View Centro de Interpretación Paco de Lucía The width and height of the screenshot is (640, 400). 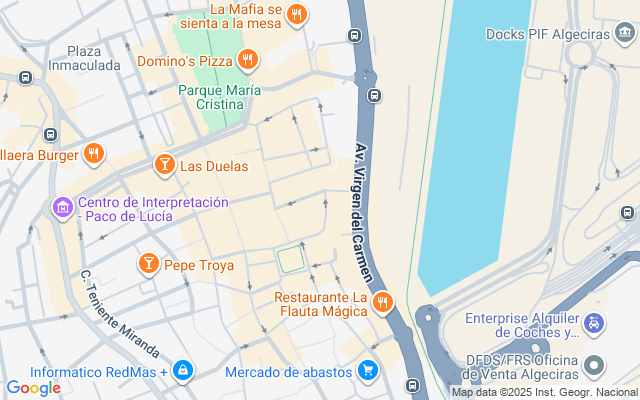tap(62, 208)
